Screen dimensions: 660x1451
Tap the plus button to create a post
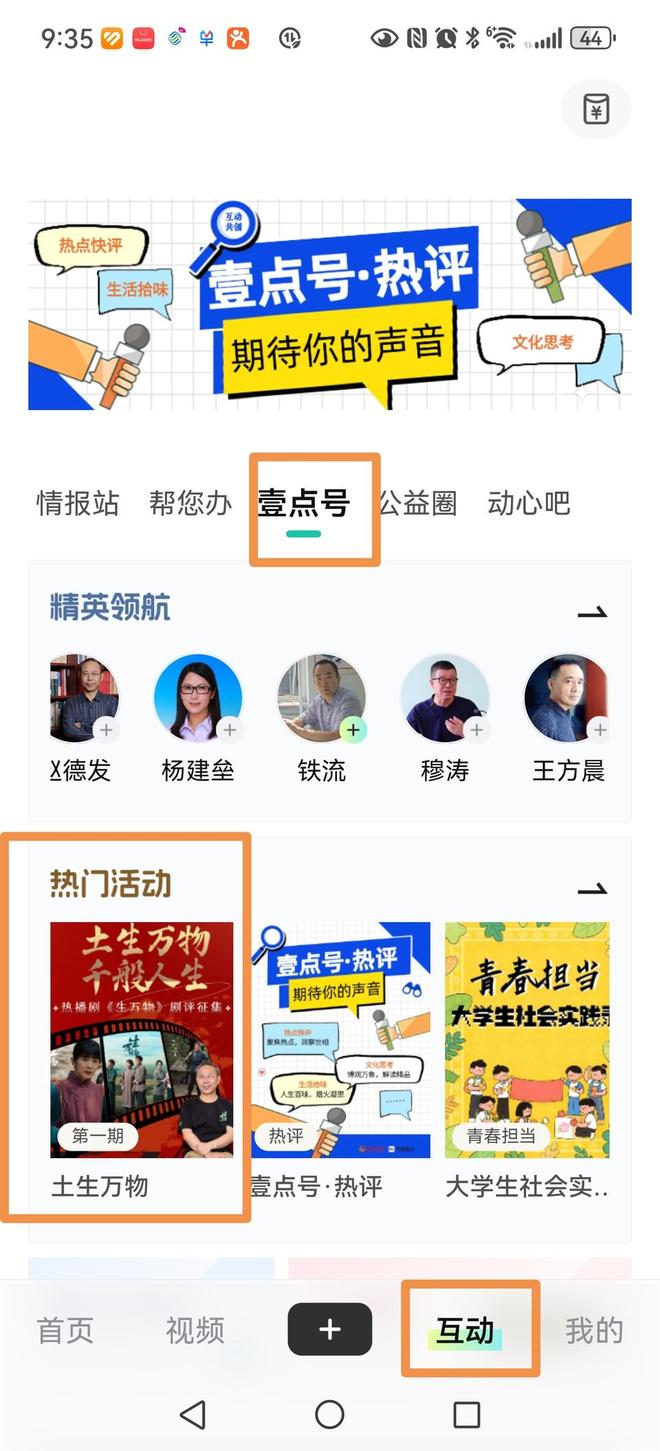(x=330, y=1330)
